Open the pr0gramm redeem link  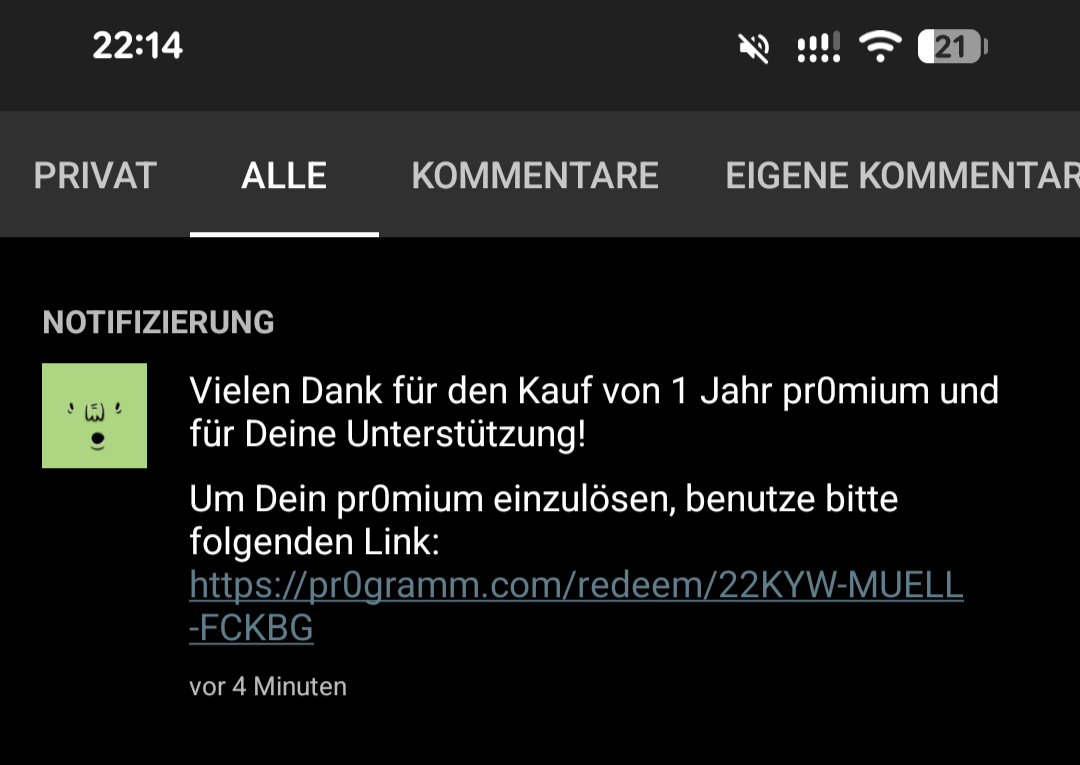[x=575, y=586]
